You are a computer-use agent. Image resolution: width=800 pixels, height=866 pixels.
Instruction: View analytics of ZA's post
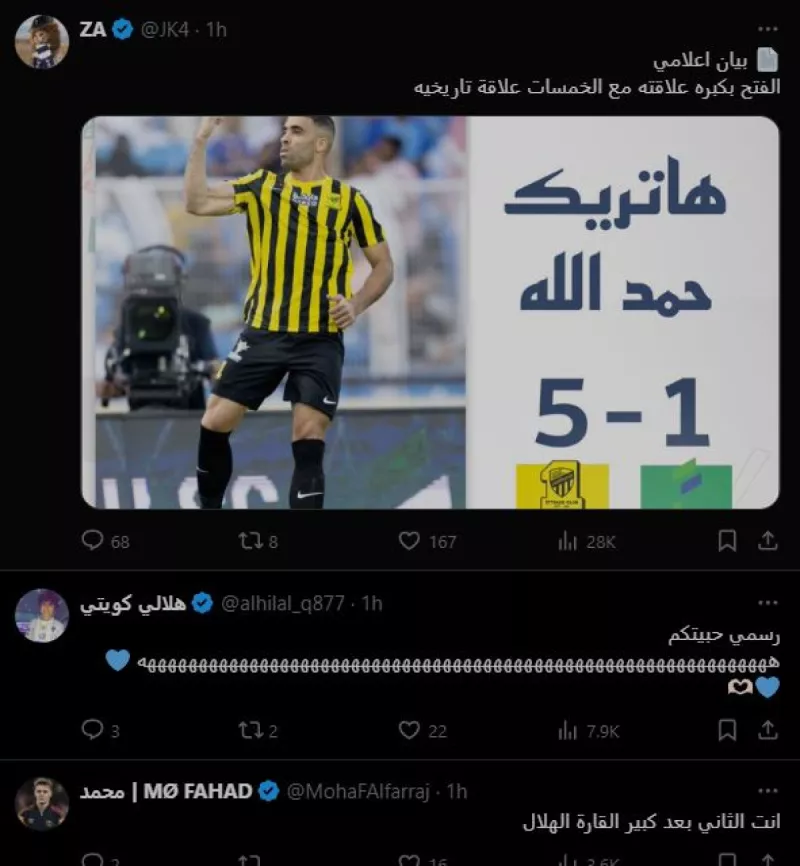coord(568,541)
